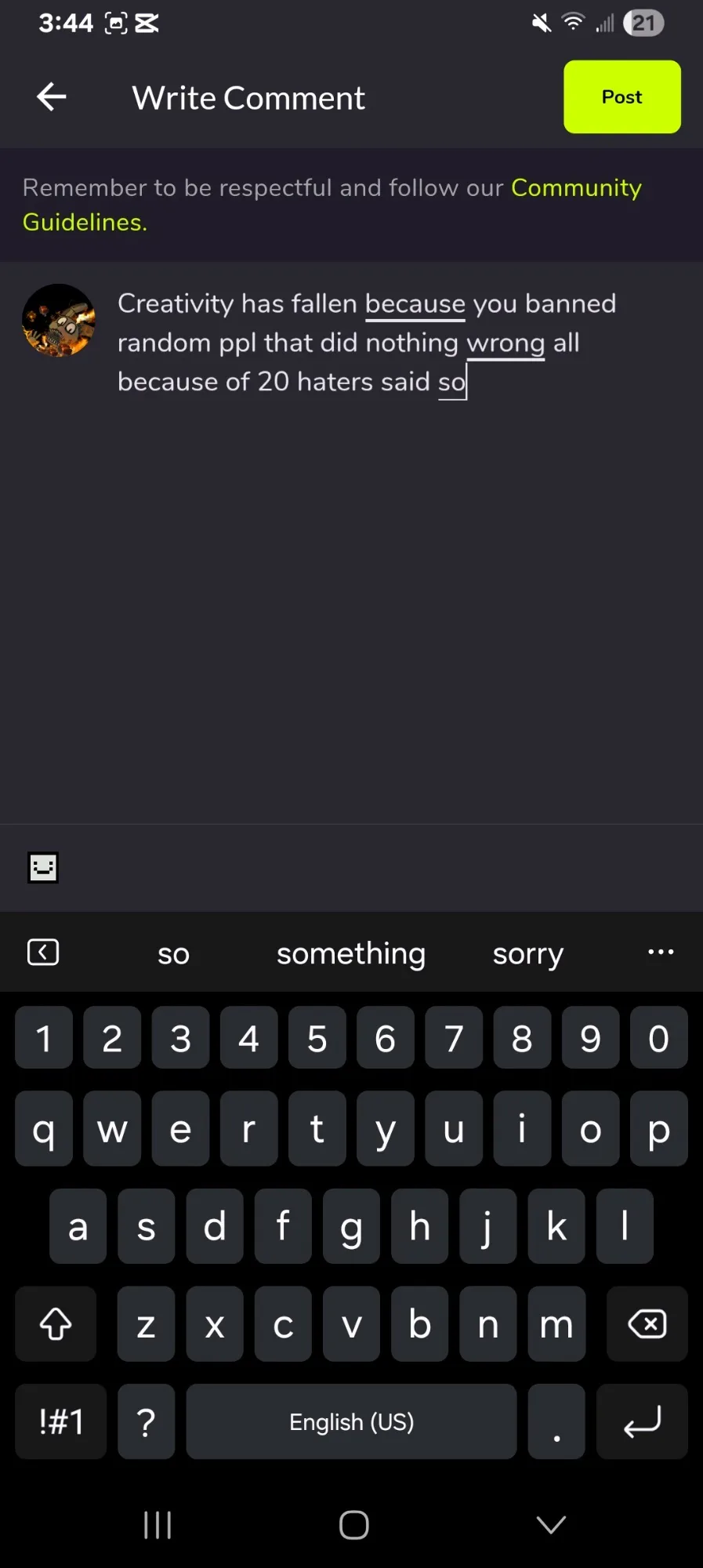Viewport: 703px width, 1568px height.
Task: Post the comment
Action: (x=621, y=96)
